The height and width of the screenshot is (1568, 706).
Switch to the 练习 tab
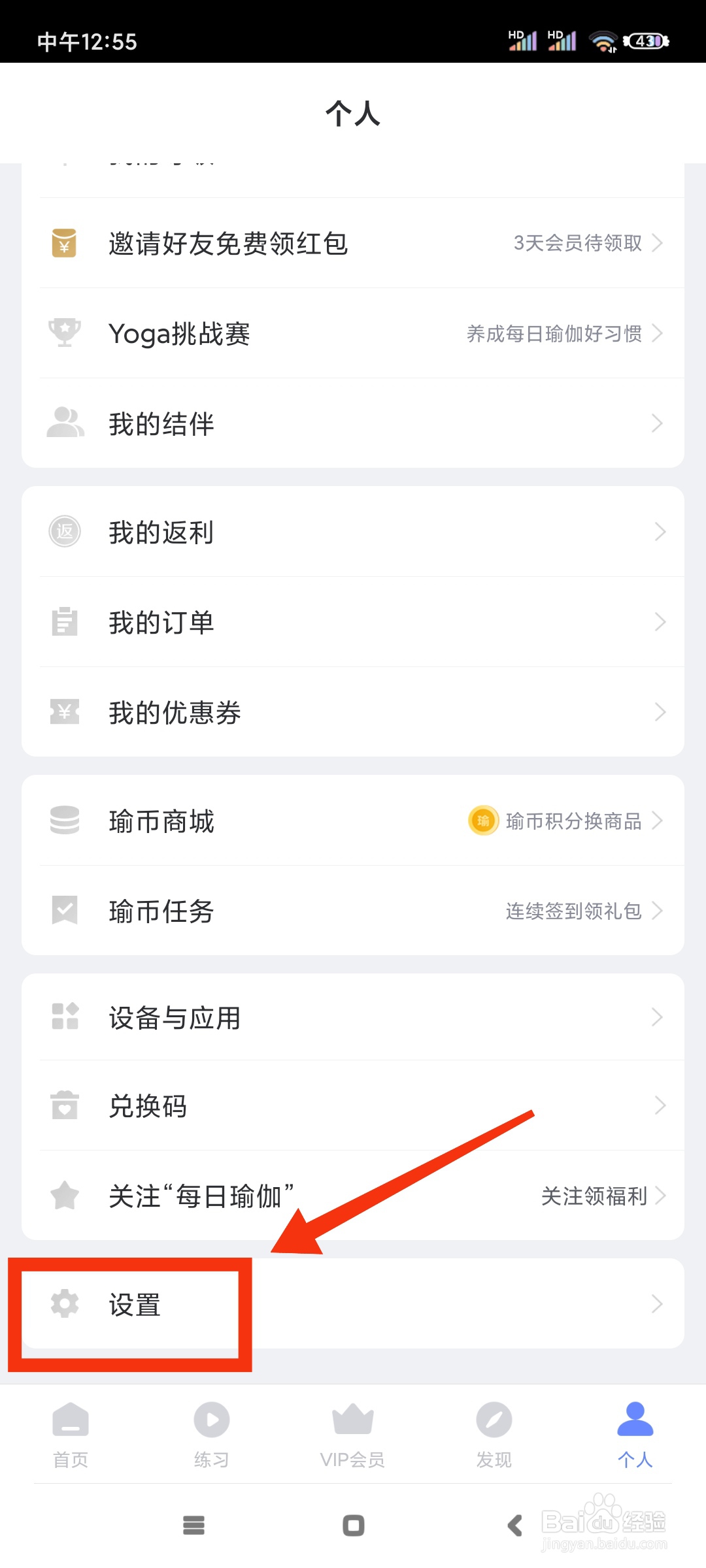[212, 1435]
